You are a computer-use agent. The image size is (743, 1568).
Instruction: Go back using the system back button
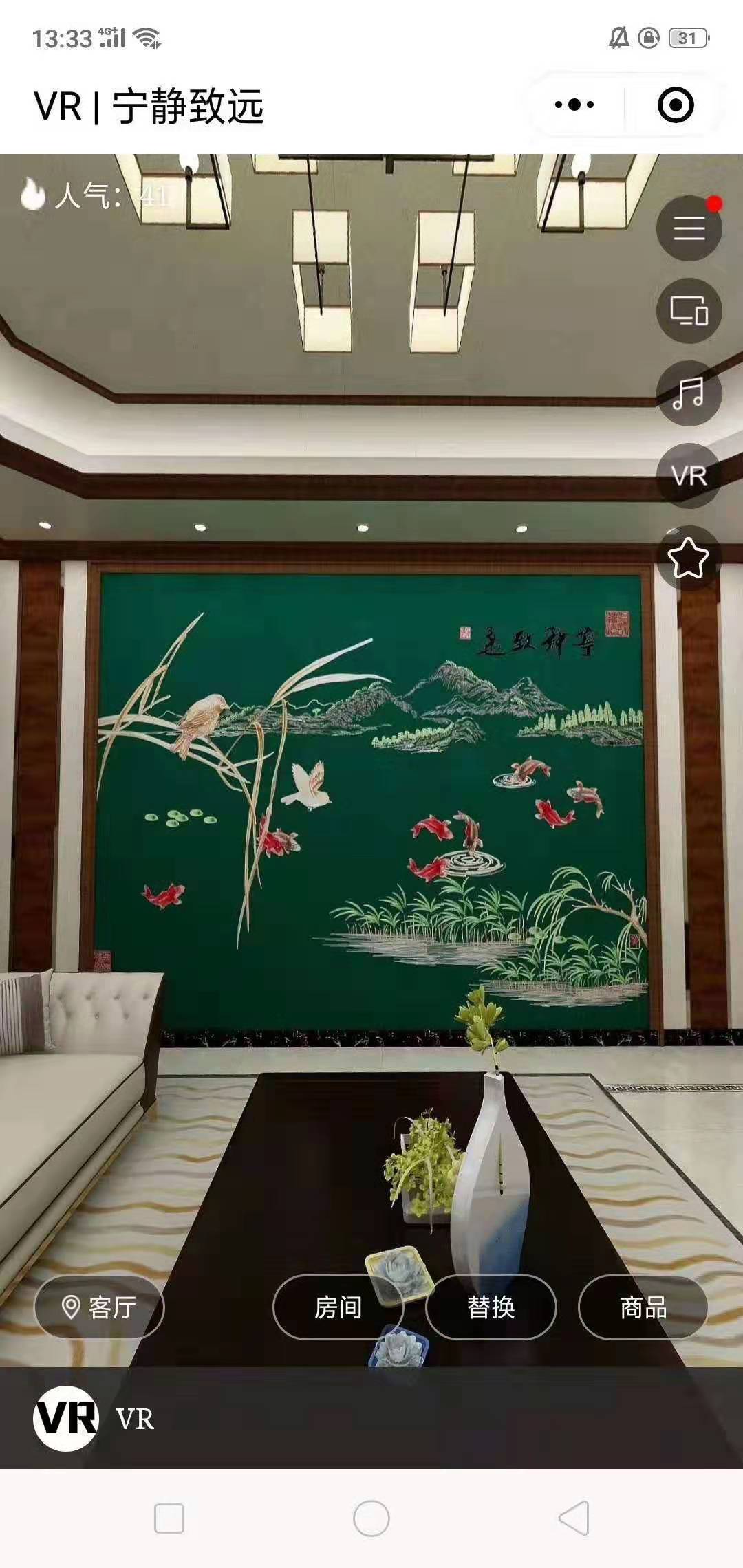(x=574, y=1518)
